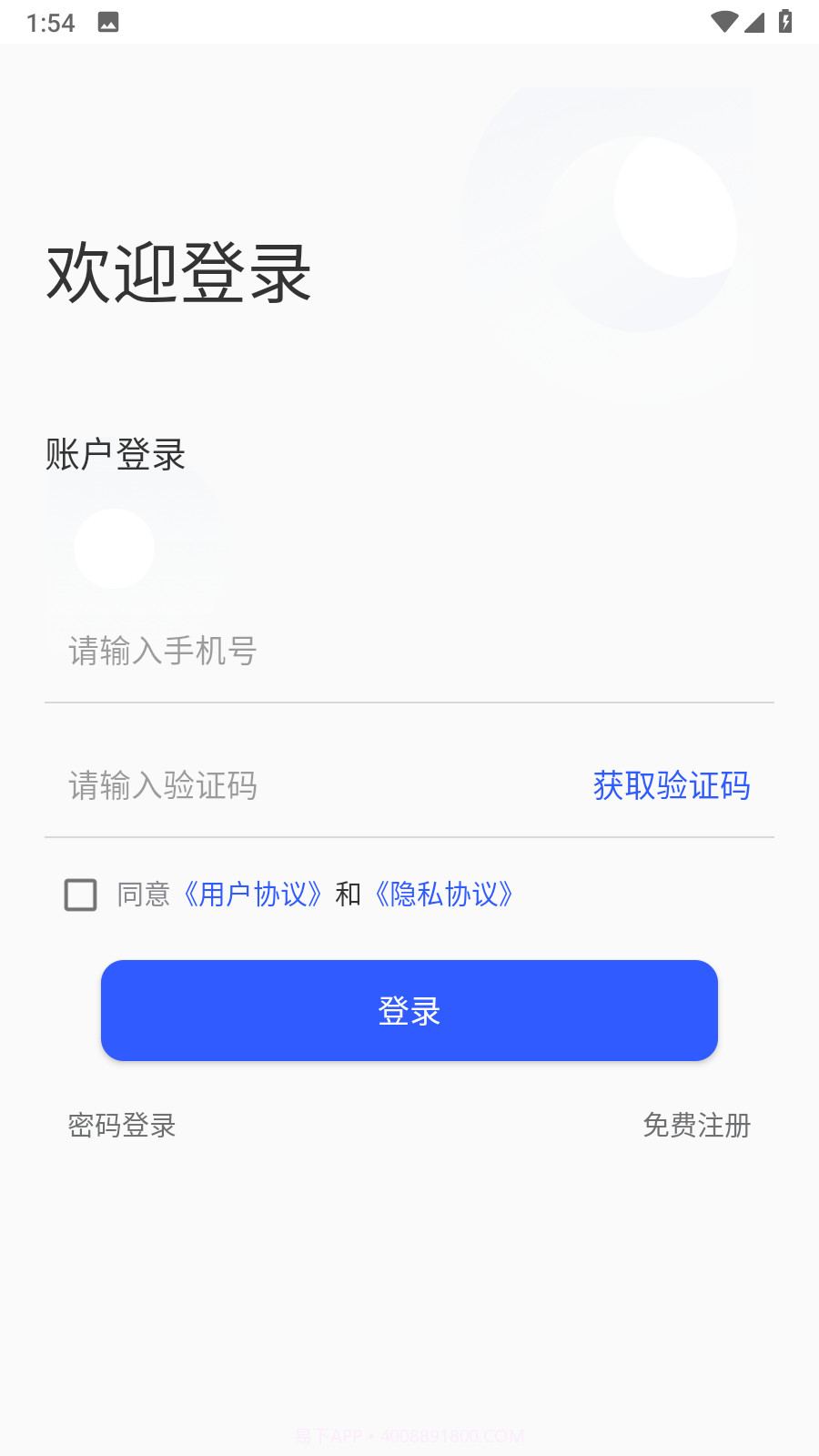The width and height of the screenshot is (819, 1456).
Task: Click the screenshot notification icon in status bar
Action: pyautogui.click(x=109, y=23)
